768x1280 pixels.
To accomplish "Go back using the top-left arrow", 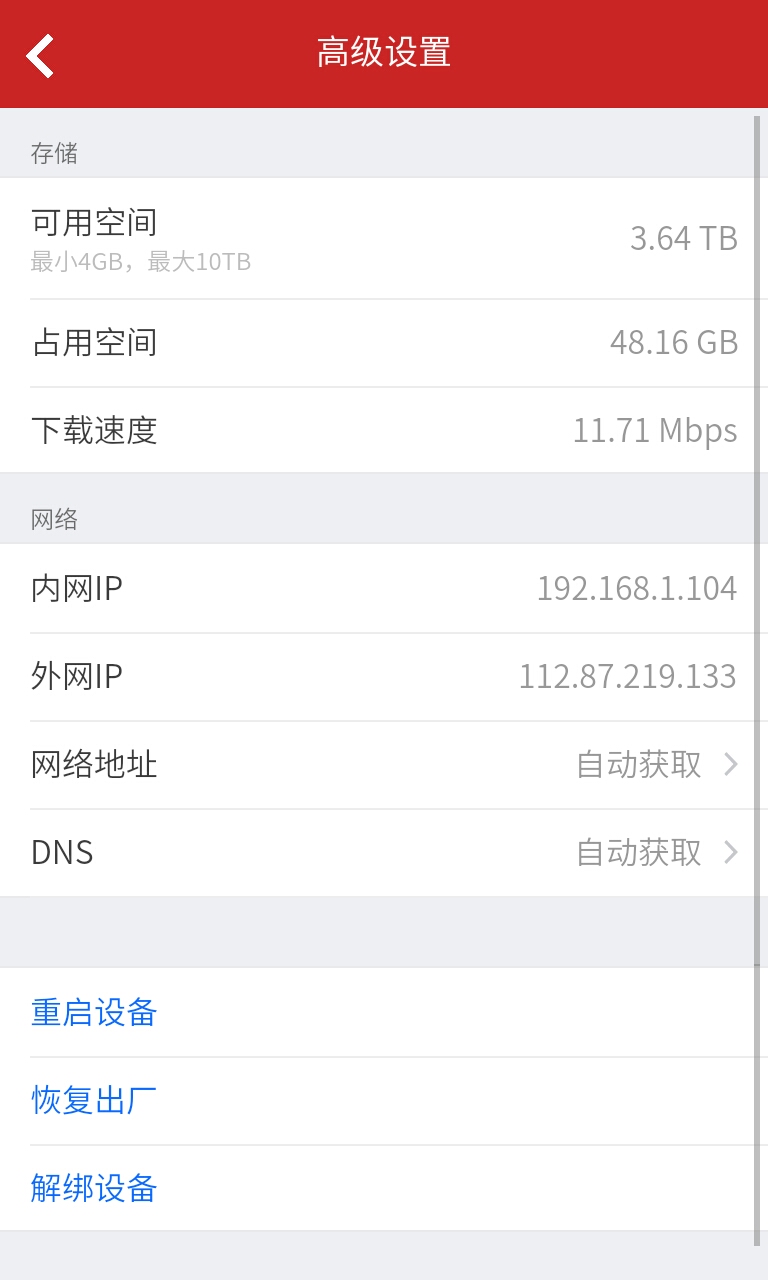I will click(x=41, y=55).
